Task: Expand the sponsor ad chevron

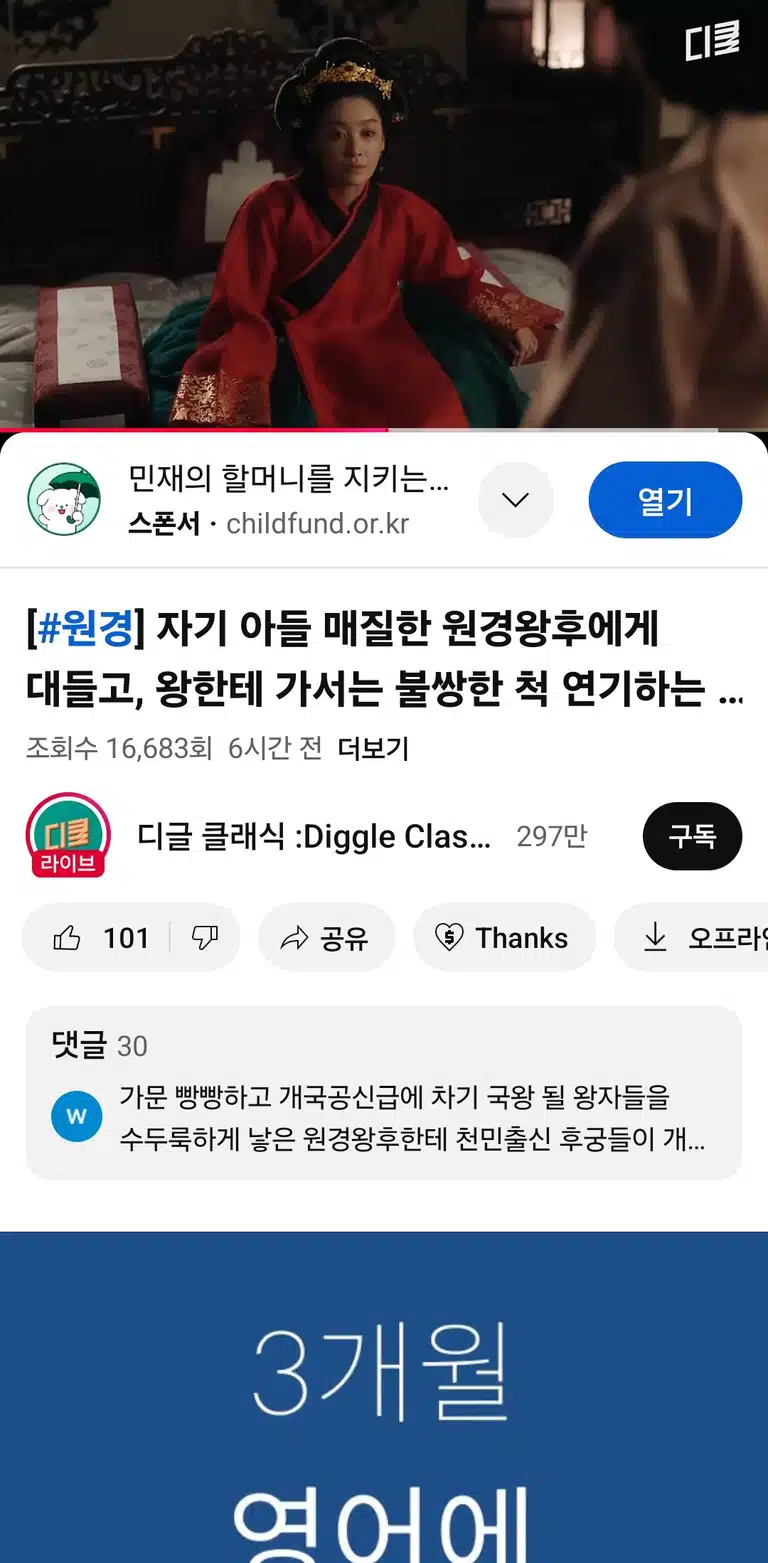Action: point(516,500)
